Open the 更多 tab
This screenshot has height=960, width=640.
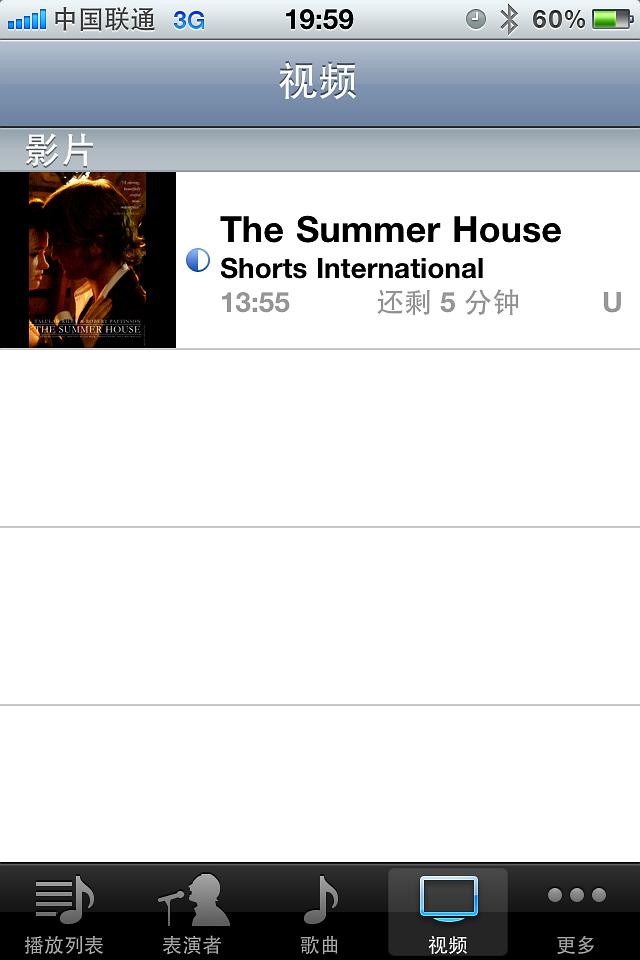click(x=576, y=914)
